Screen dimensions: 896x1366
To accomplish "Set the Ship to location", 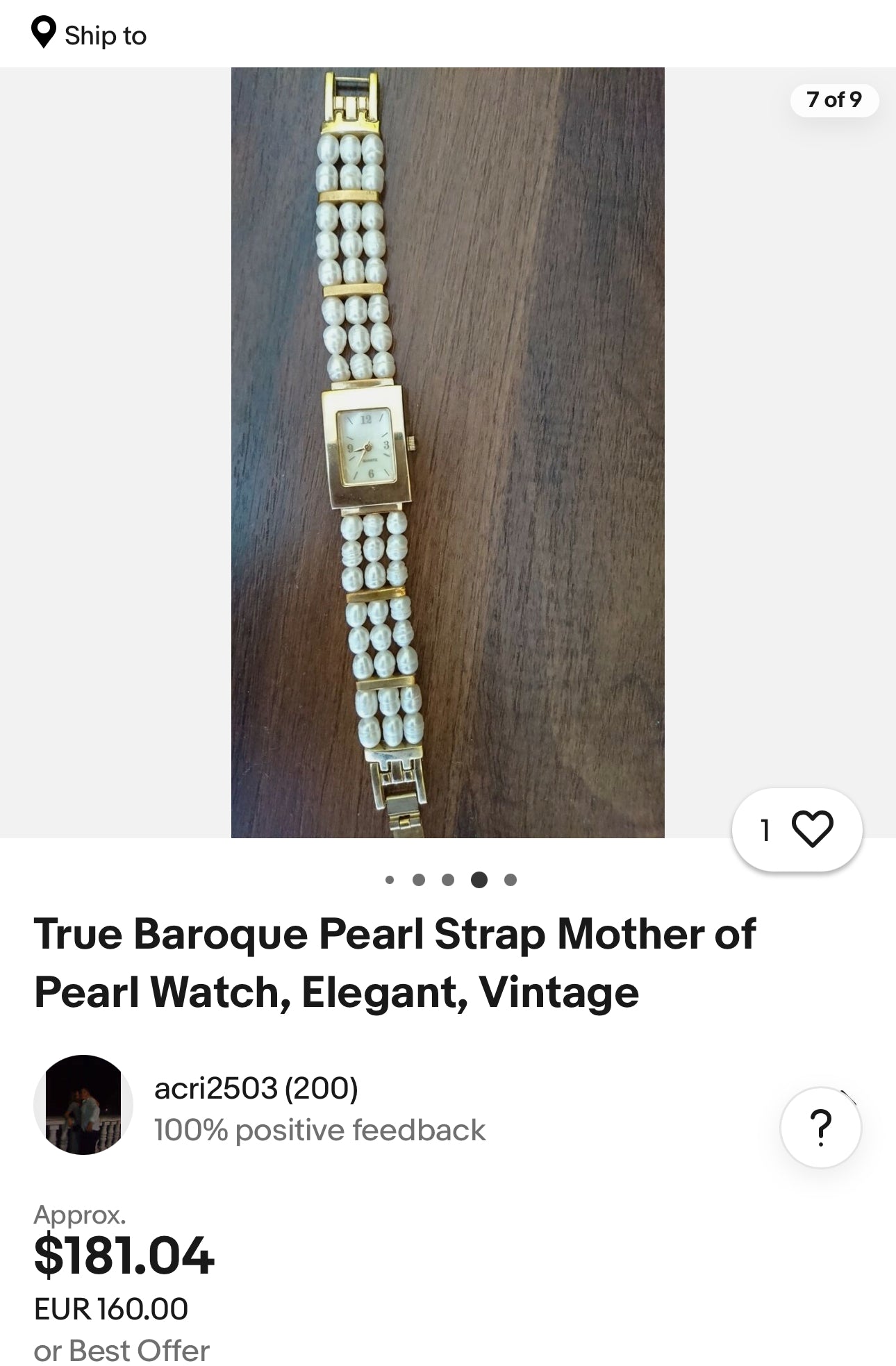I will [89, 34].
